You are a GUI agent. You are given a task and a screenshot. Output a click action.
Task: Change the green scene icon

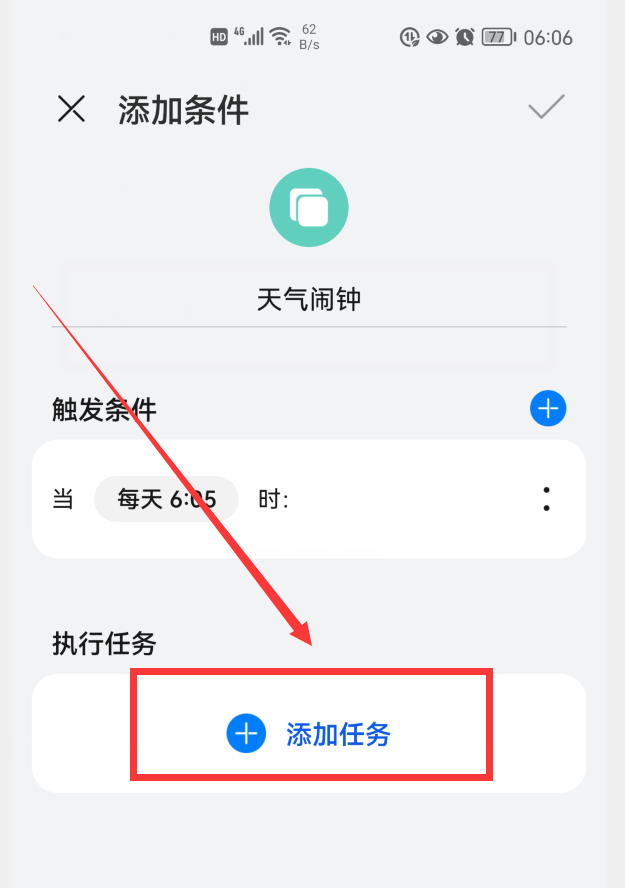tap(309, 208)
